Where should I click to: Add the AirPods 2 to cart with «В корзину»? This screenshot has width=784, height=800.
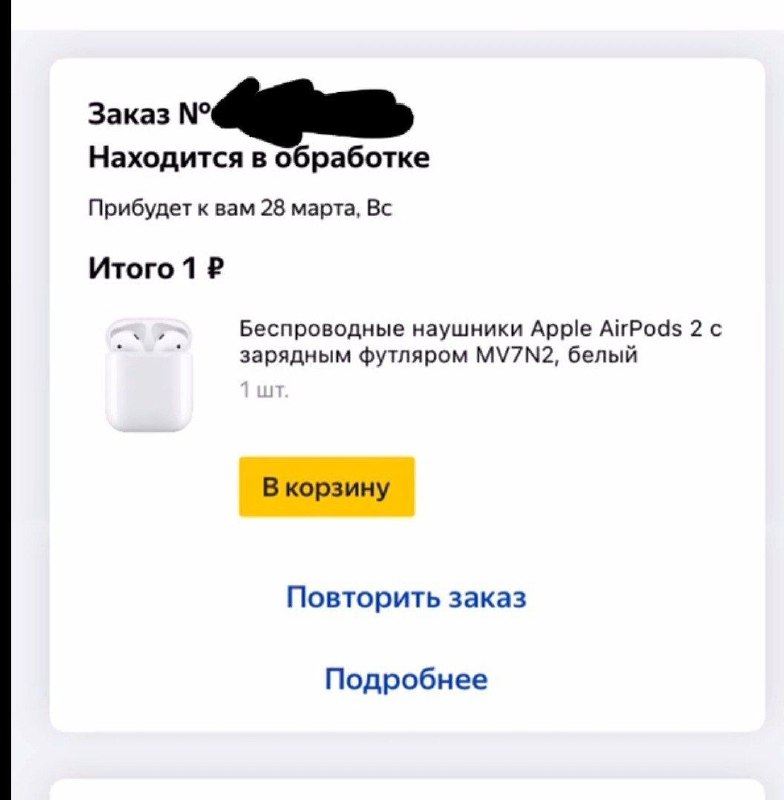click(x=326, y=487)
